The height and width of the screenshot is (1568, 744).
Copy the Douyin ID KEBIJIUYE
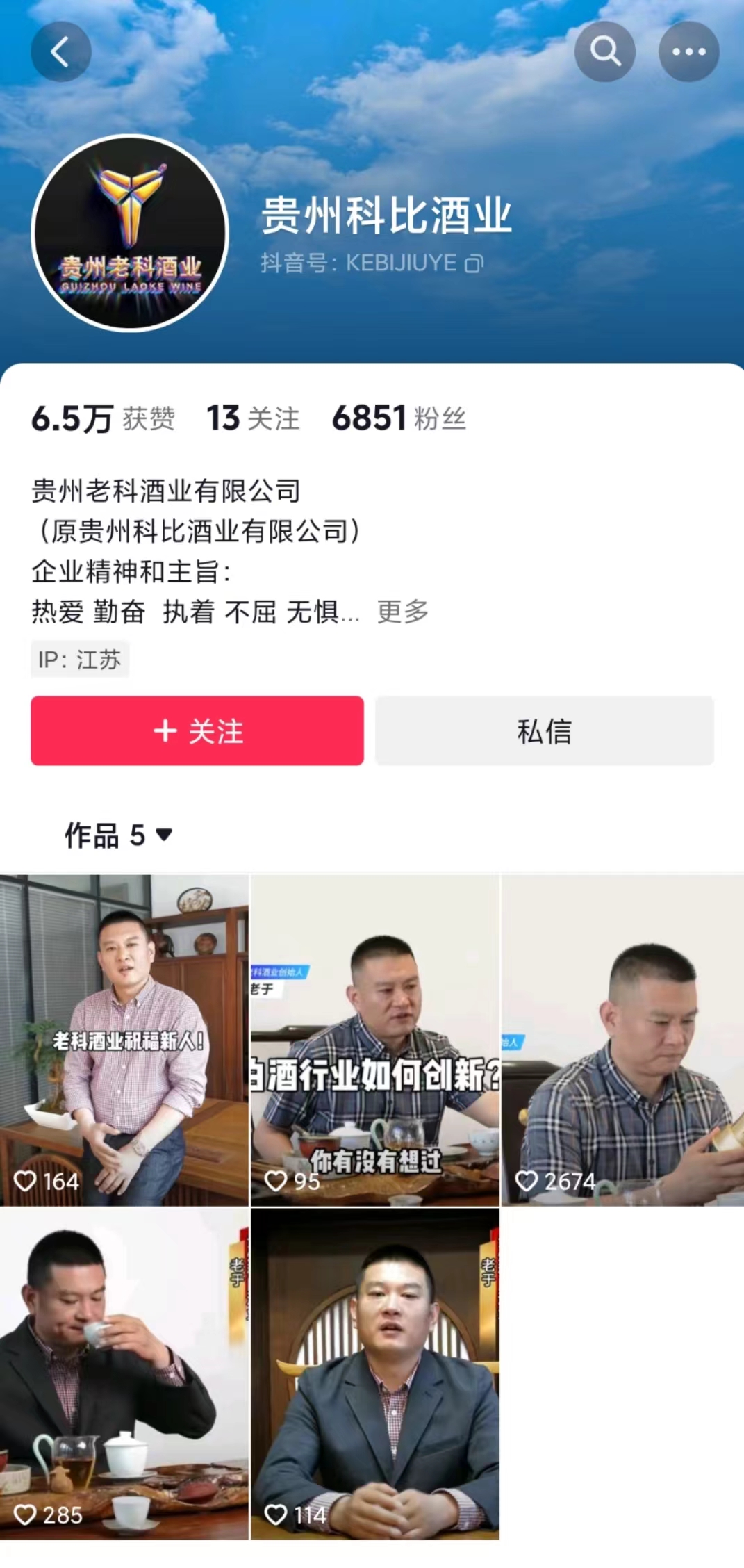click(474, 263)
